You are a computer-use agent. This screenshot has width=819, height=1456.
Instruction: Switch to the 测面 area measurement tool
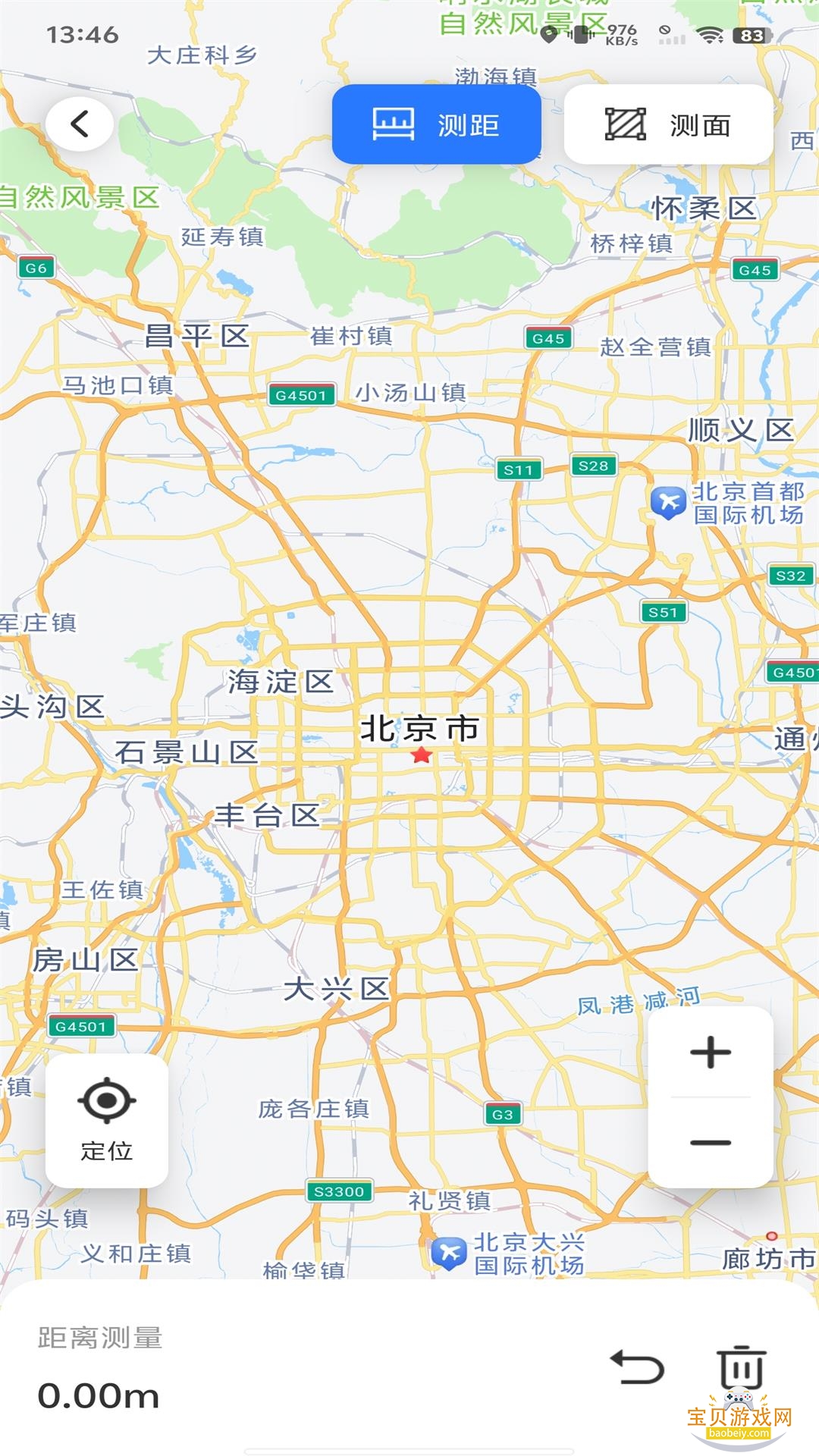(x=670, y=124)
